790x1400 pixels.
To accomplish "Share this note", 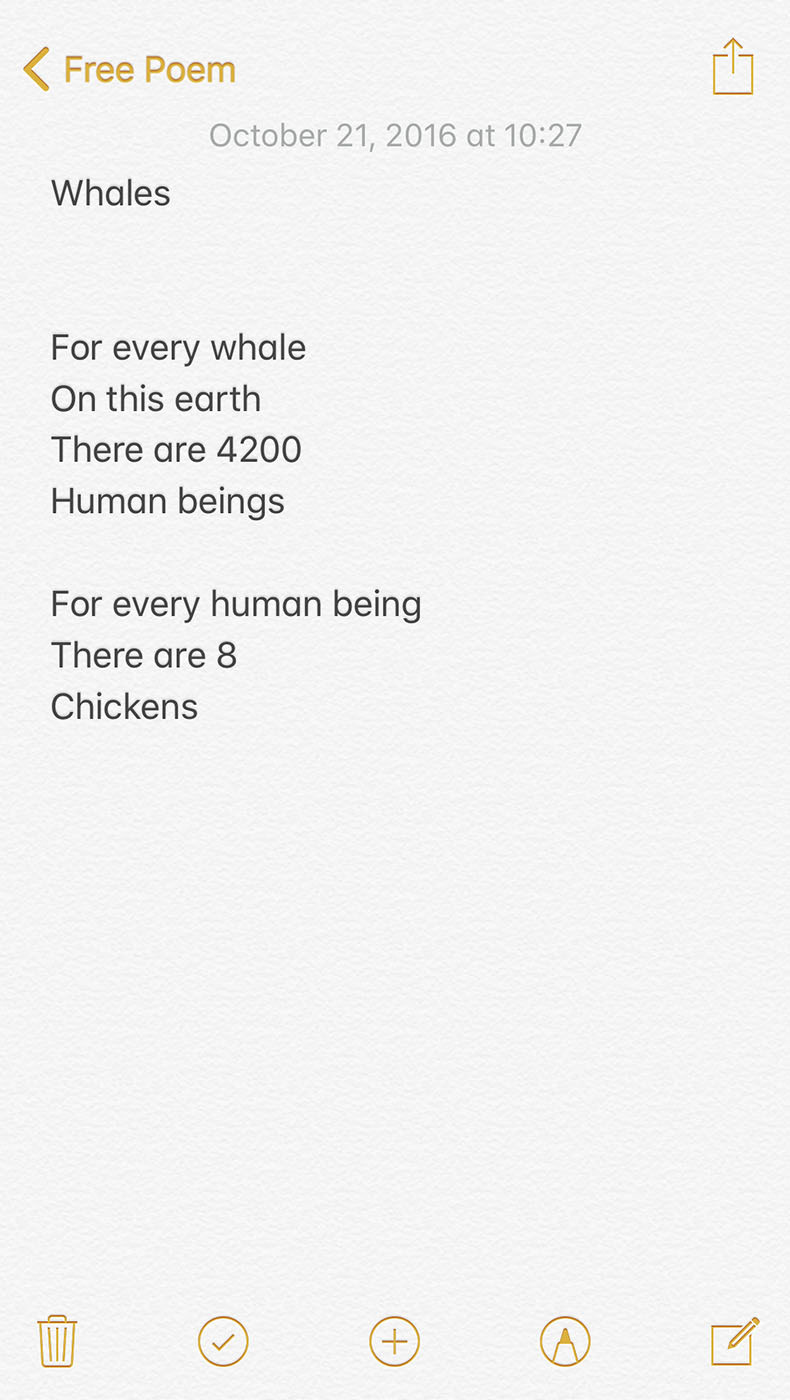I will [x=733, y=66].
